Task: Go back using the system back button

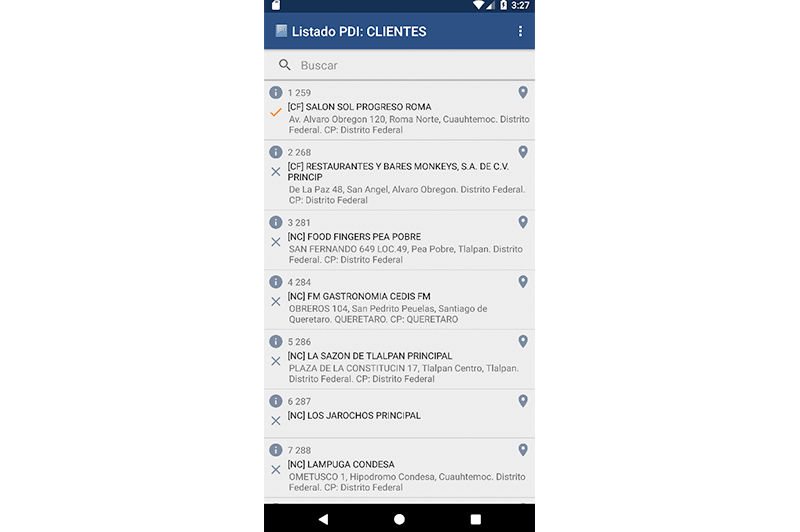Action: point(322,519)
